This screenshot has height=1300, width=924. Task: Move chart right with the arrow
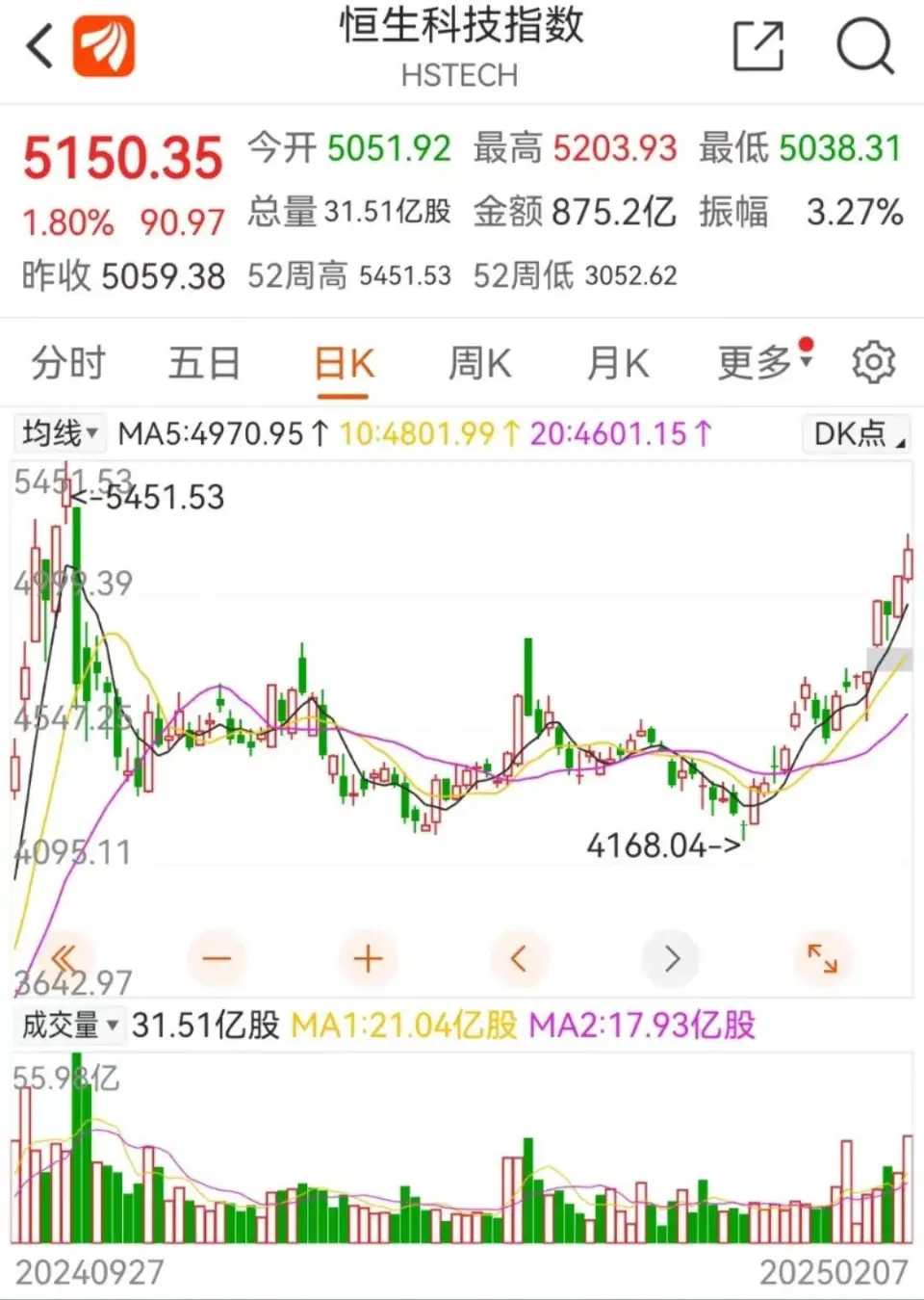[x=671, y=958]
